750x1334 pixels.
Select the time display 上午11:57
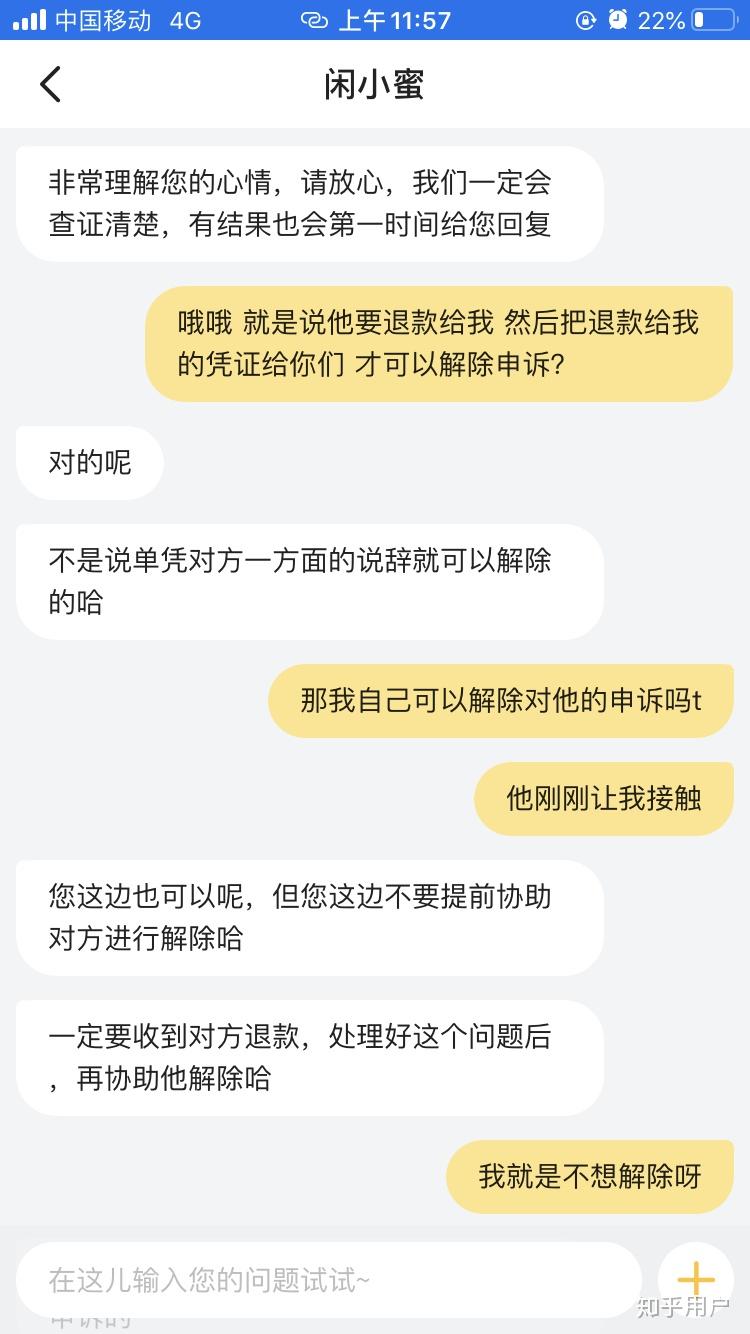click(394, 18)
